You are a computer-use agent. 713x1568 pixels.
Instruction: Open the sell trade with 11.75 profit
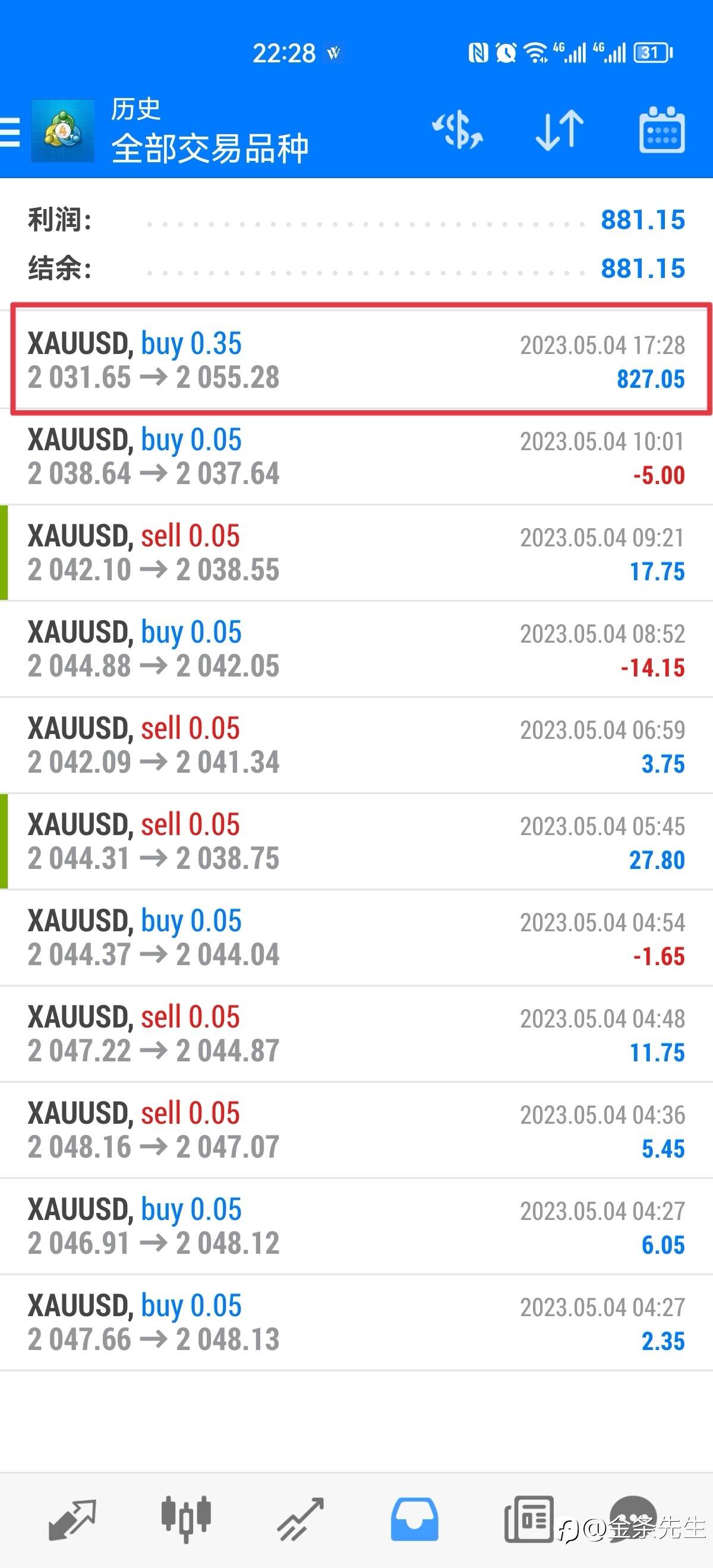356,1033
